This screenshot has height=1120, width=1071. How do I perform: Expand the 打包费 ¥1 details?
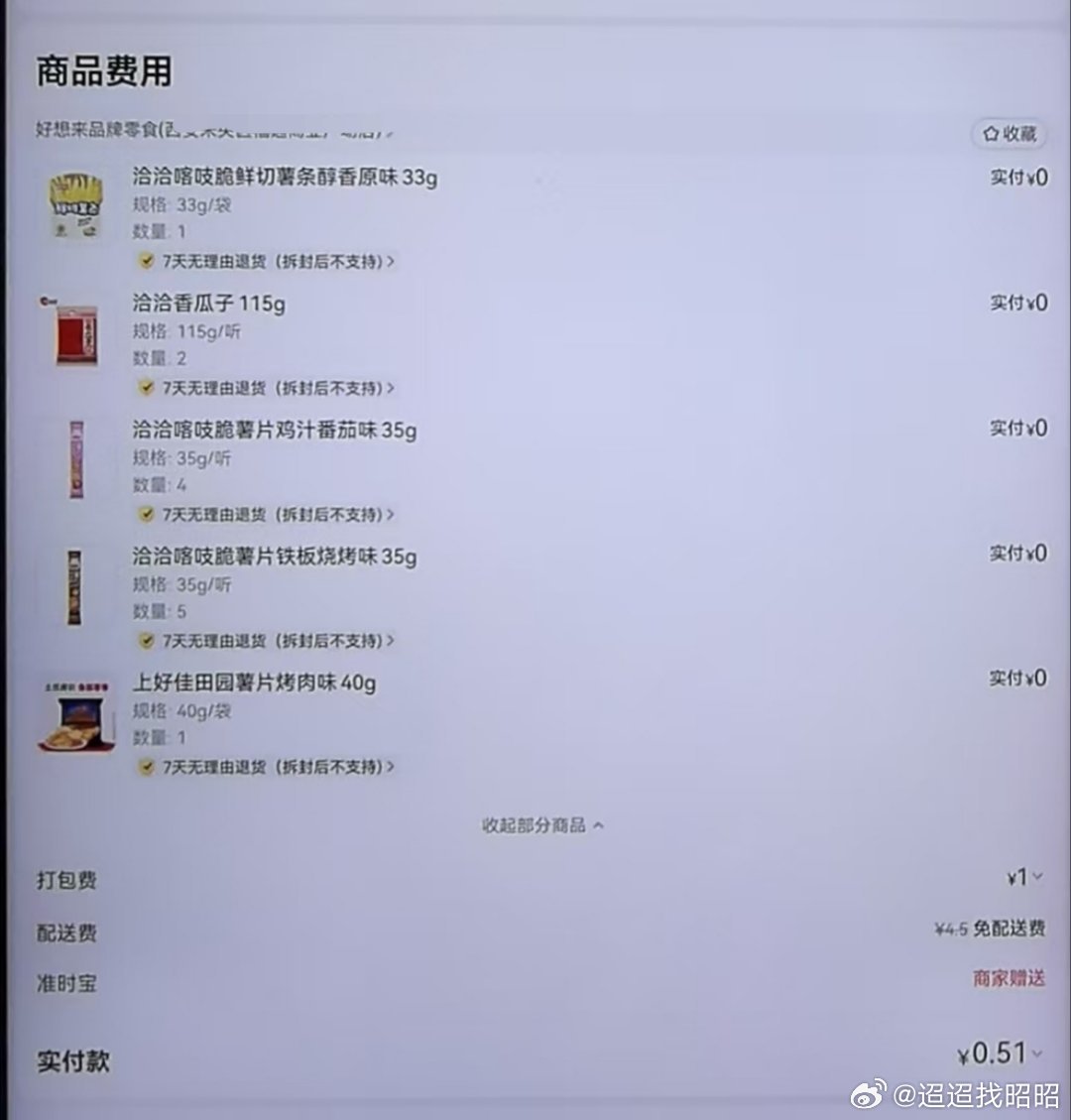tap(1024, 878)
